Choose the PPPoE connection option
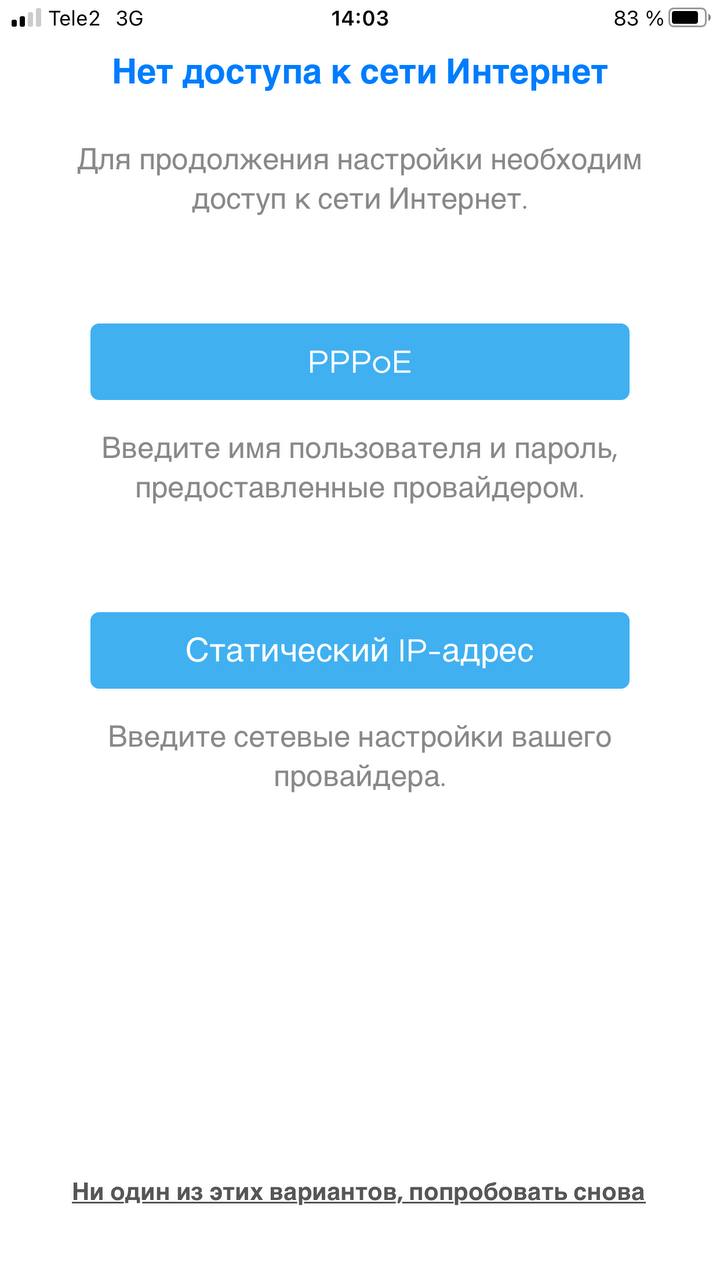The height and width of the screenshot is (1280, 720). 359,362
